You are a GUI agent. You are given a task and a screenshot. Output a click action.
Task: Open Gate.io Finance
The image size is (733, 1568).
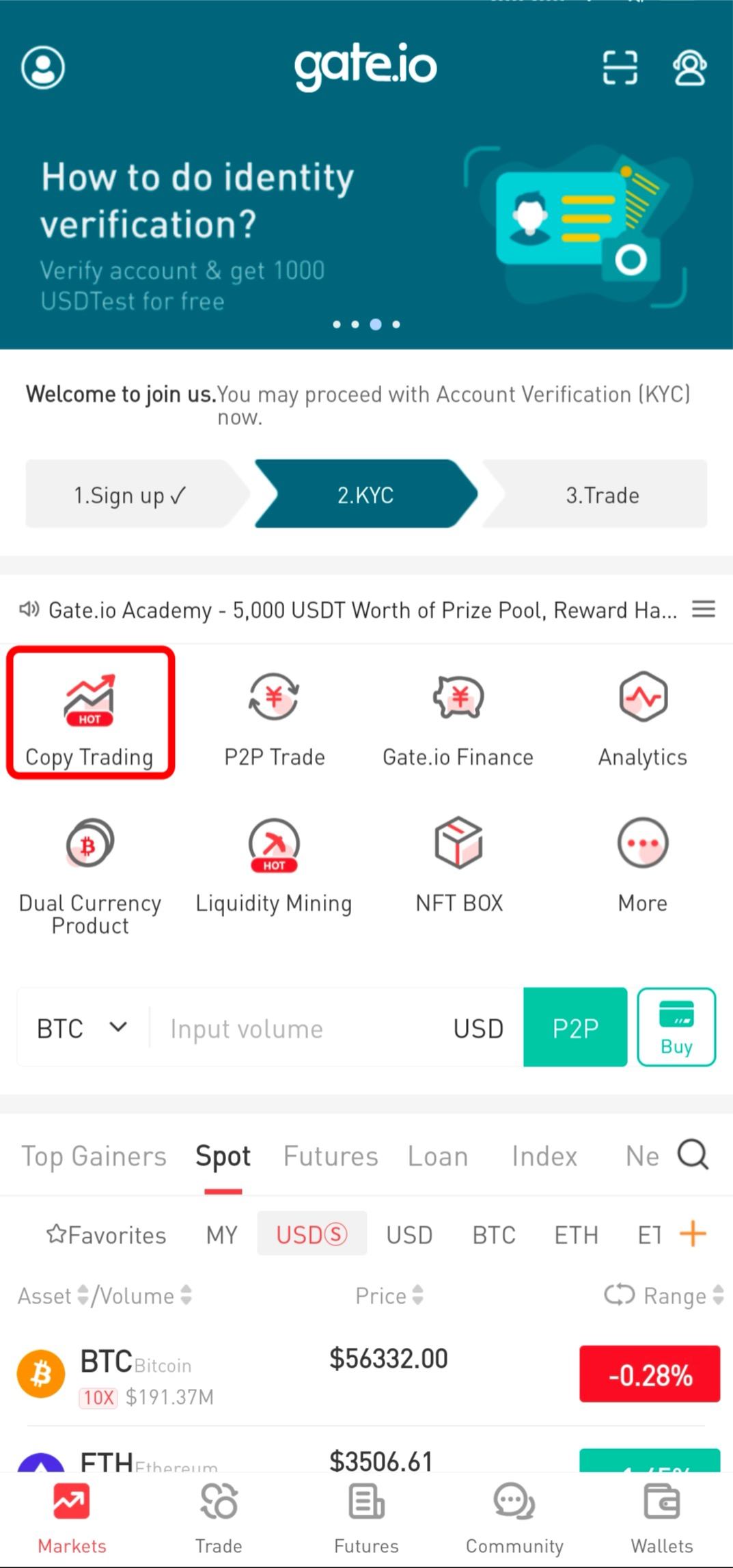458,713
